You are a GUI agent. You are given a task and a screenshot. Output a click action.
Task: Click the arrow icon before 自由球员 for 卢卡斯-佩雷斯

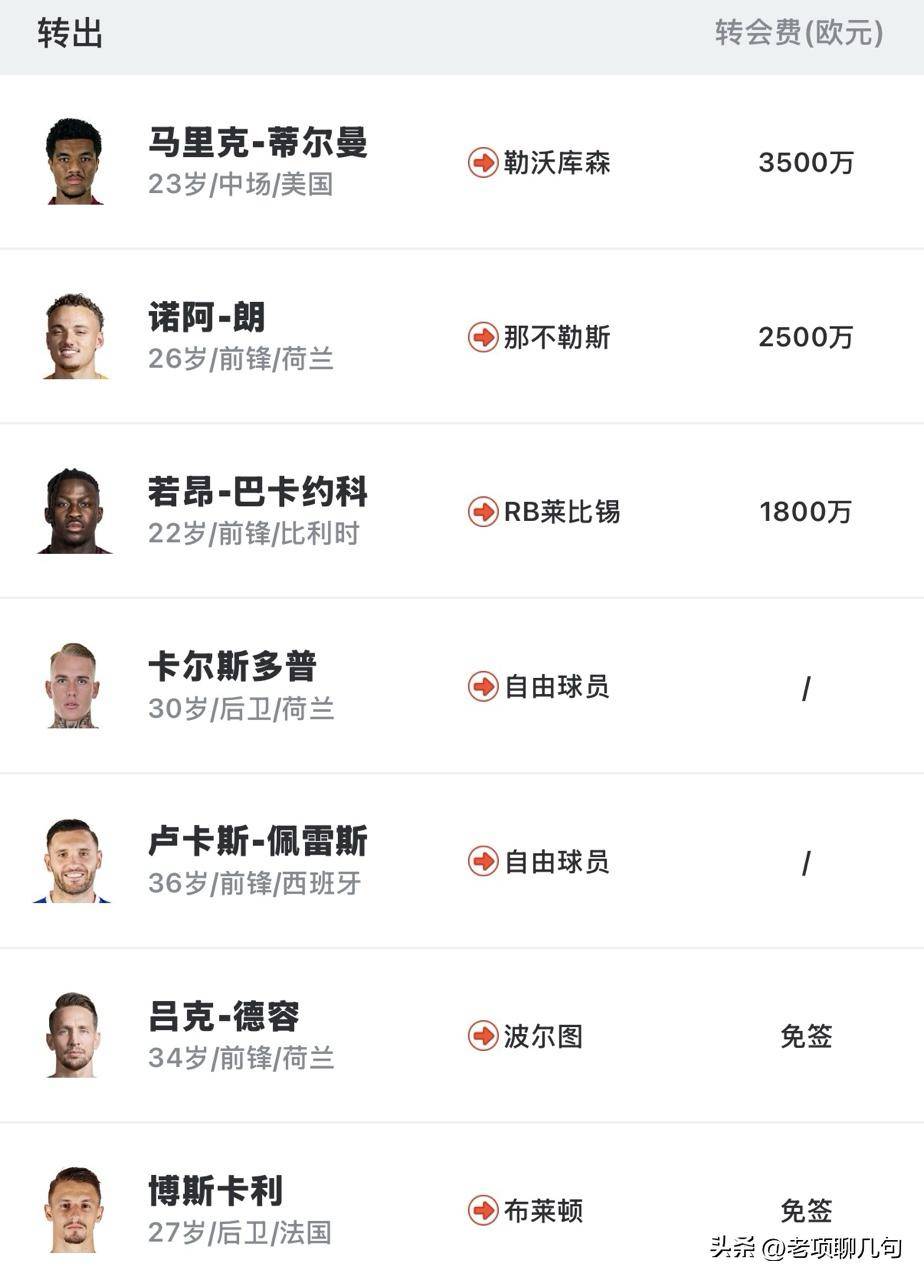click(x=482, y=862)
